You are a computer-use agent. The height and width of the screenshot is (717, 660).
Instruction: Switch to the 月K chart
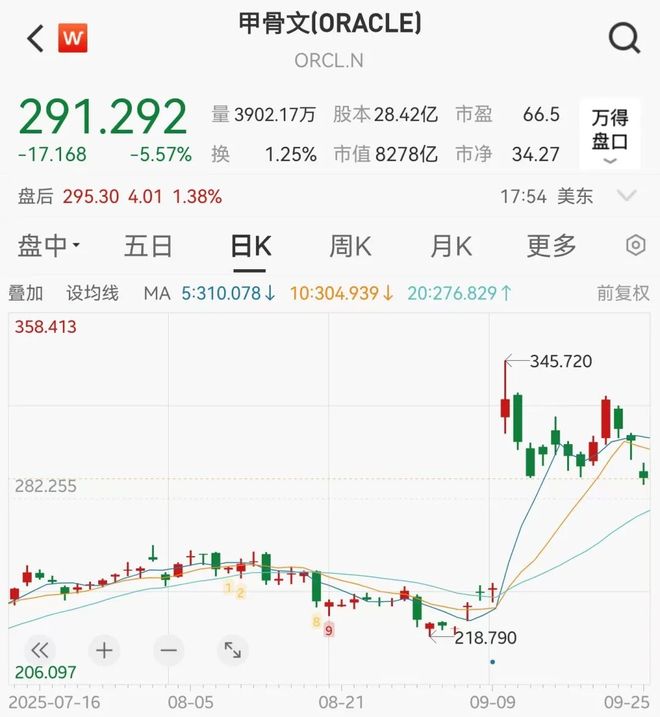[451, 245]
